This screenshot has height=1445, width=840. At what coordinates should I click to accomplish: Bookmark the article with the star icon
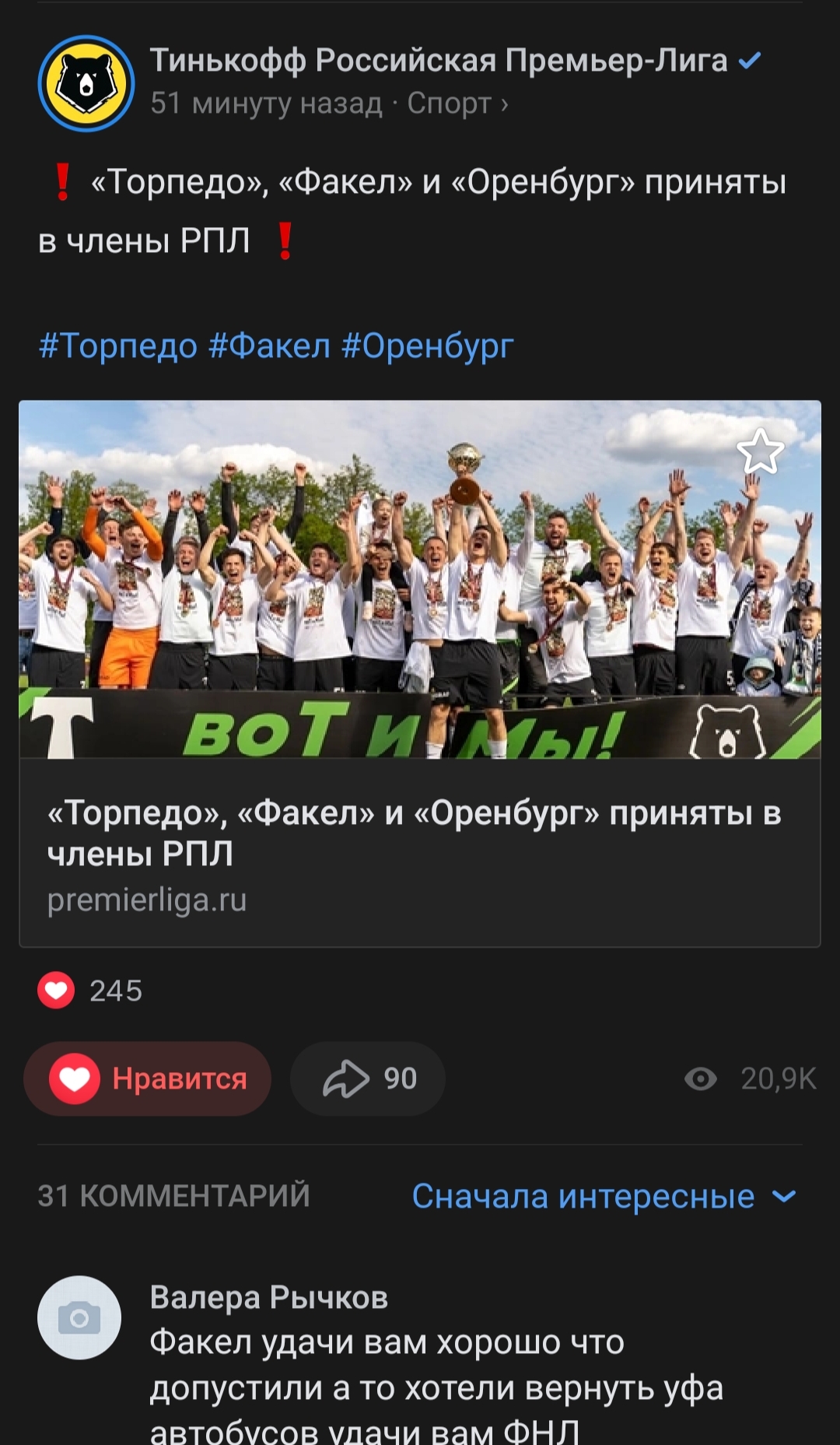[x=760, y=451]
